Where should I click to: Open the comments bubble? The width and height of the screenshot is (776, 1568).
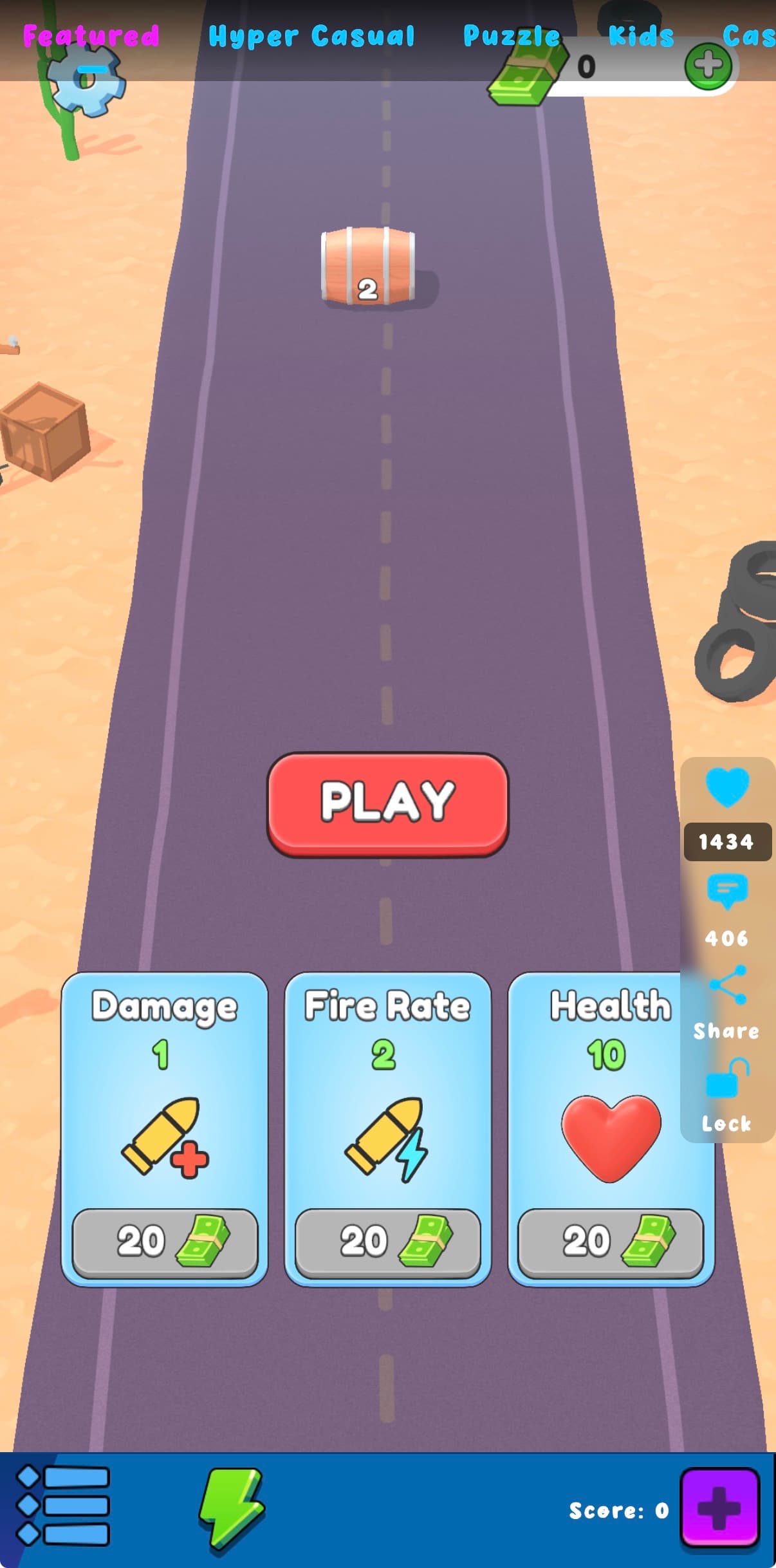click(727, 891)
